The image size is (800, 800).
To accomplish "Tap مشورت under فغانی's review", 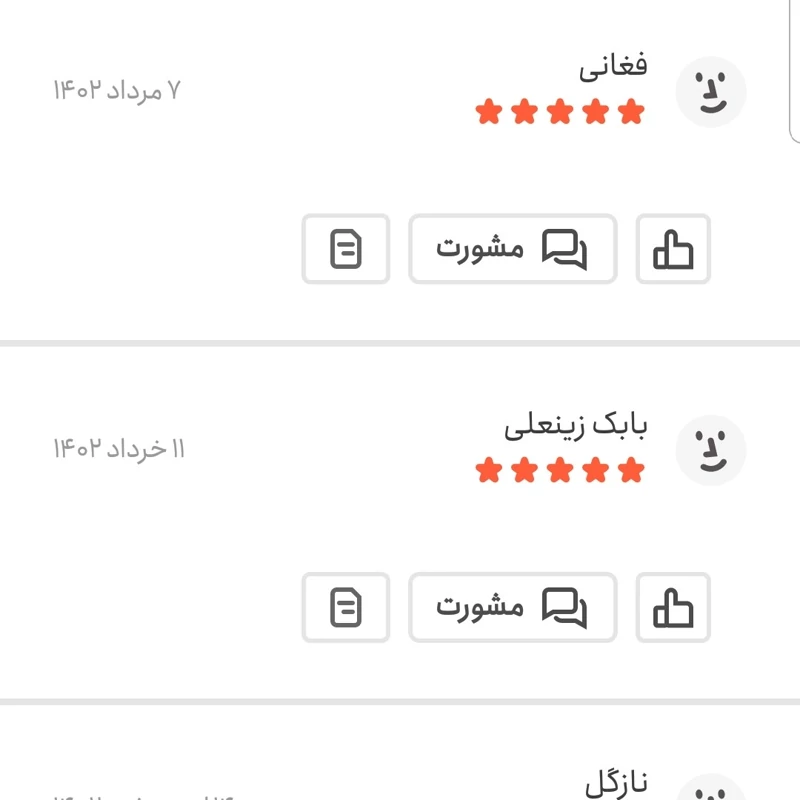I will pyautogui.click(x=512, y=249).
